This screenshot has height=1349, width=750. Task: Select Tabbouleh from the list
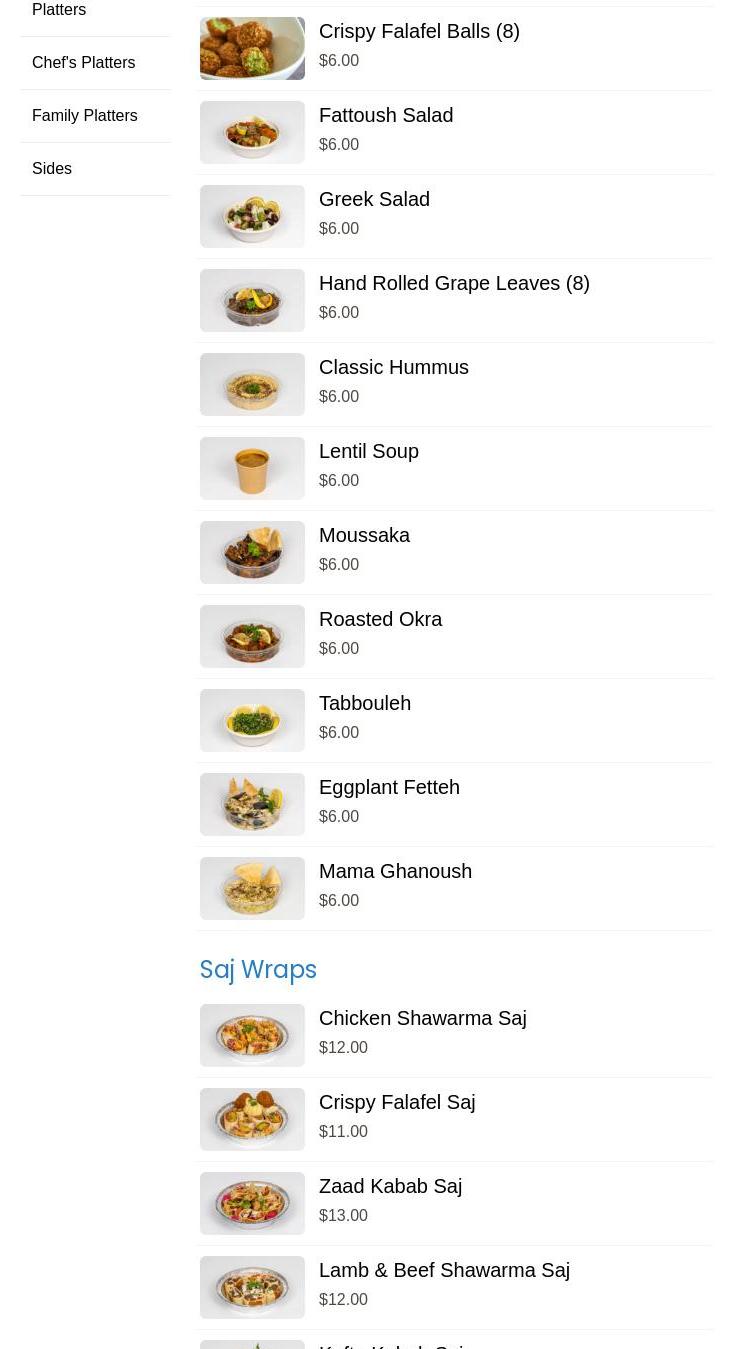365,704
